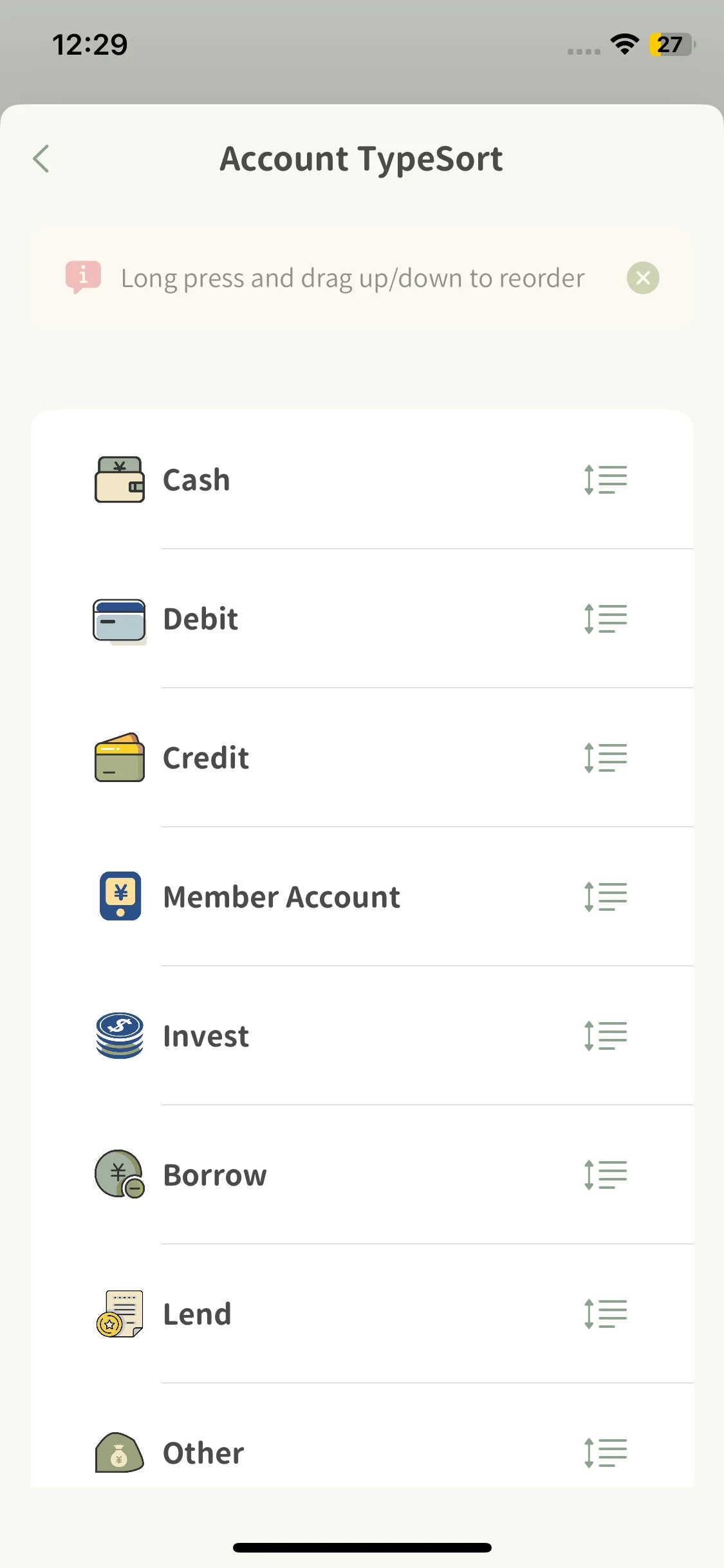Tap the reorder handle for Cash
This screenshot has height=1568, width=724.
point(605,480)
